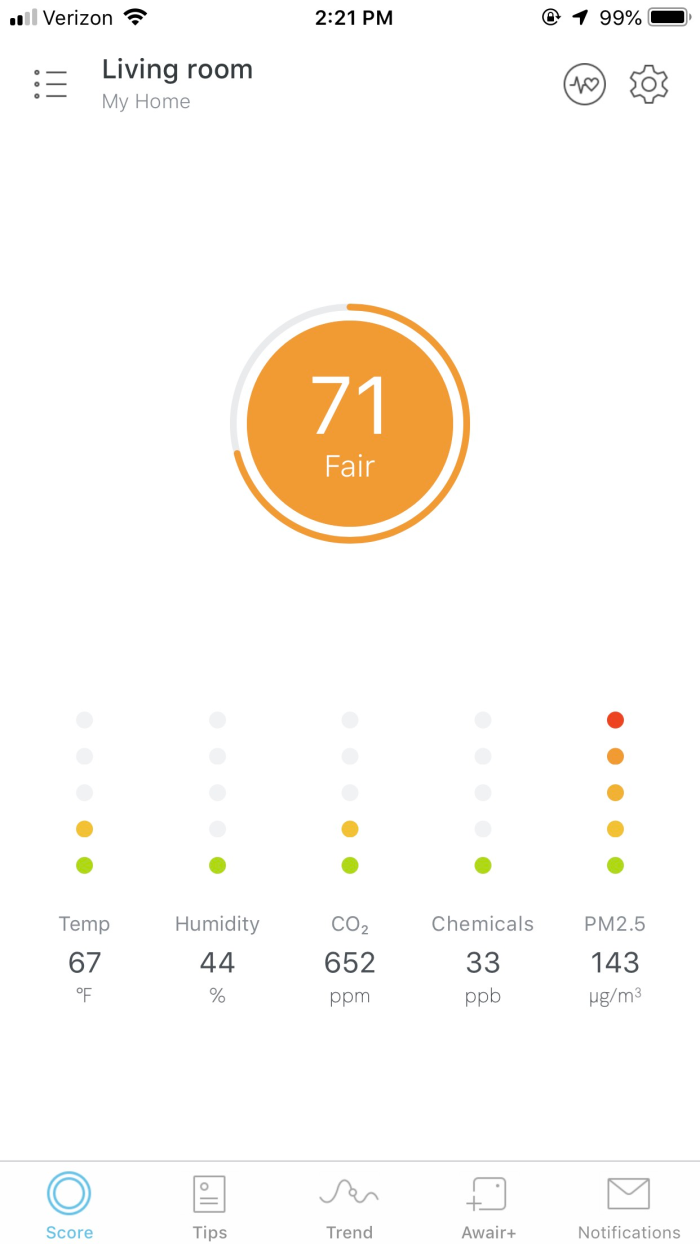Switch to the Trend tab
The image size is (700, 1244).
tap(349, 1205)
